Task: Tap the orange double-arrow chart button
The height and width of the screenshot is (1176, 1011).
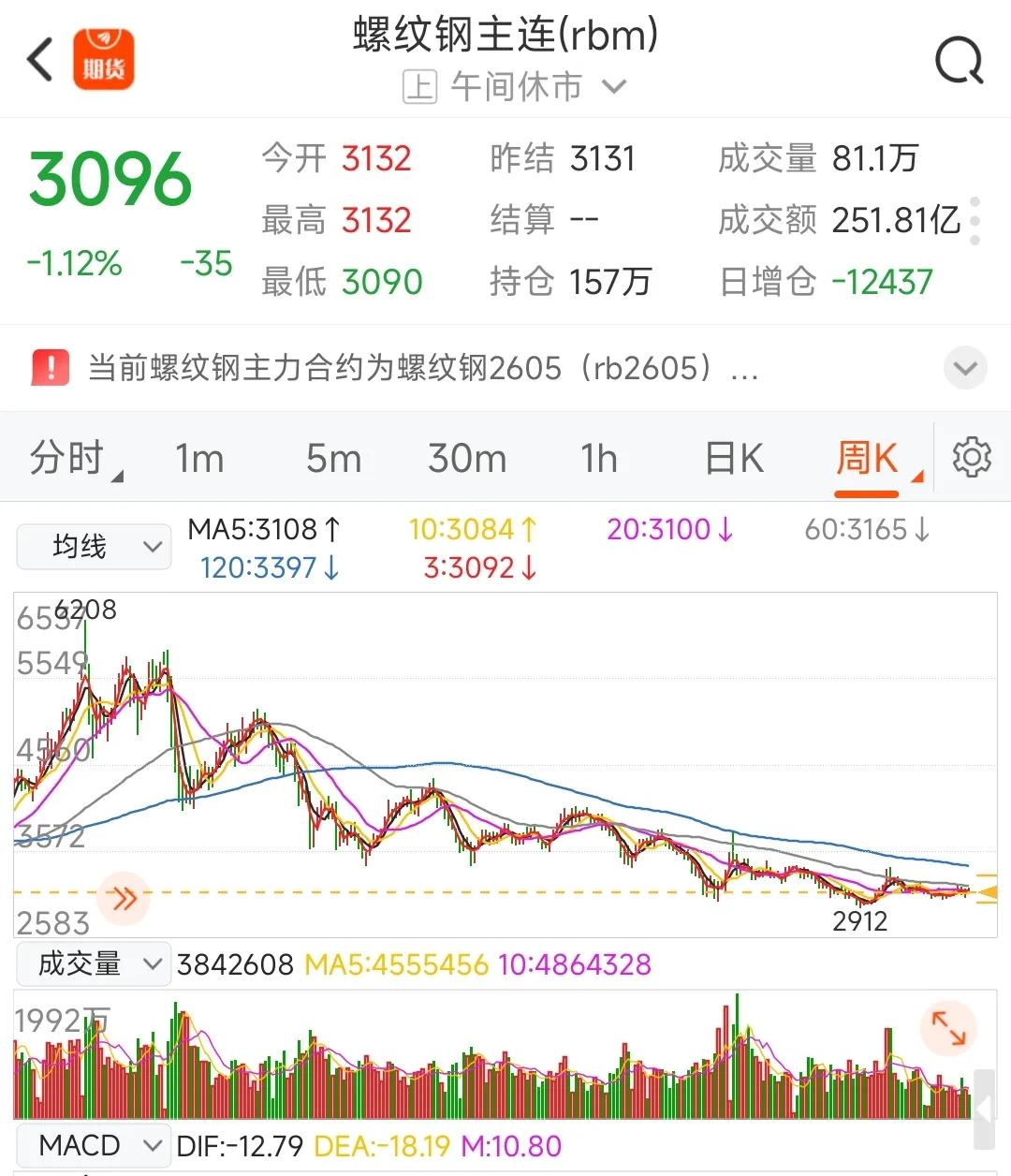Action: (124, 899)
